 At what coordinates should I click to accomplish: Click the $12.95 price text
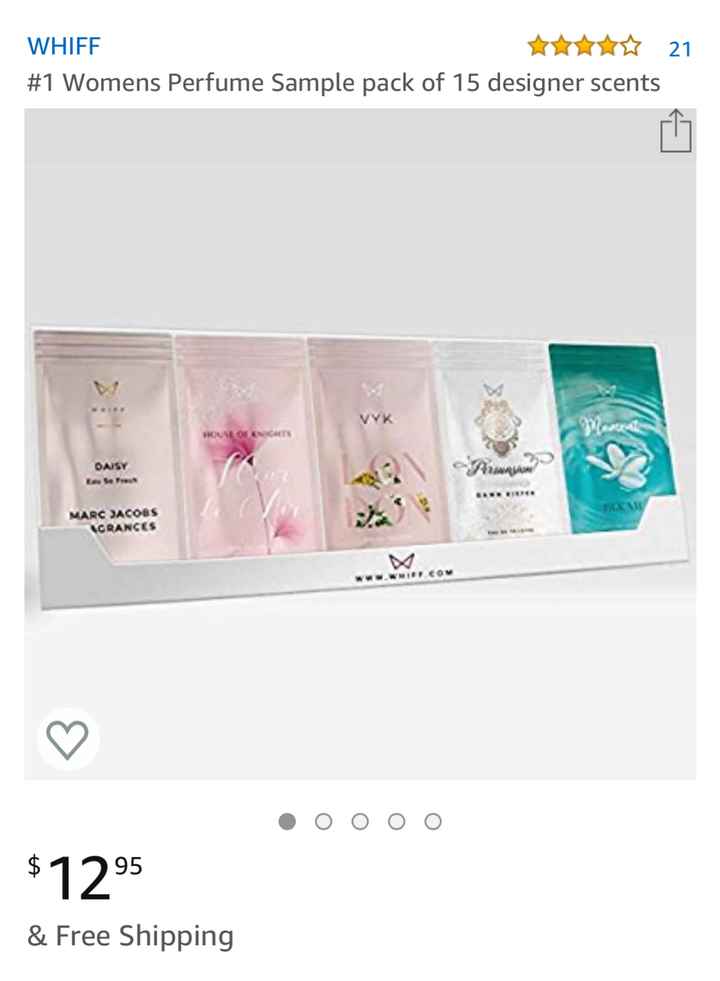point(85,879)
